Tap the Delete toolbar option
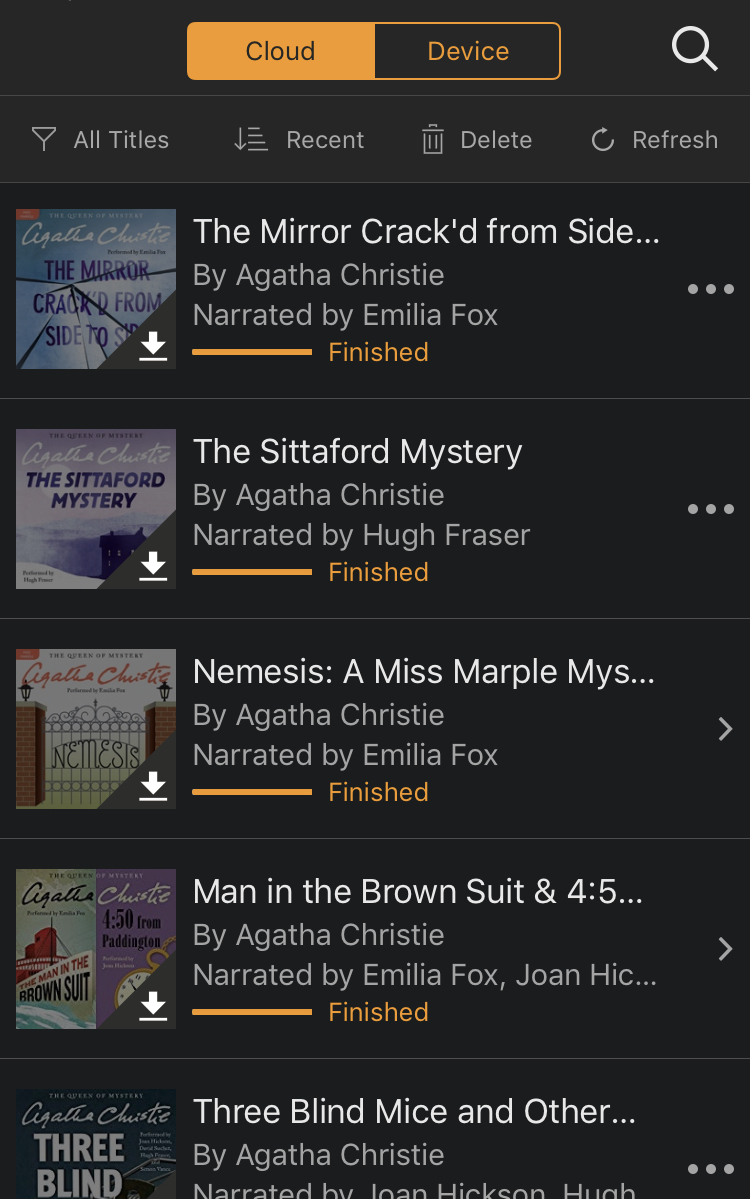 477,140
